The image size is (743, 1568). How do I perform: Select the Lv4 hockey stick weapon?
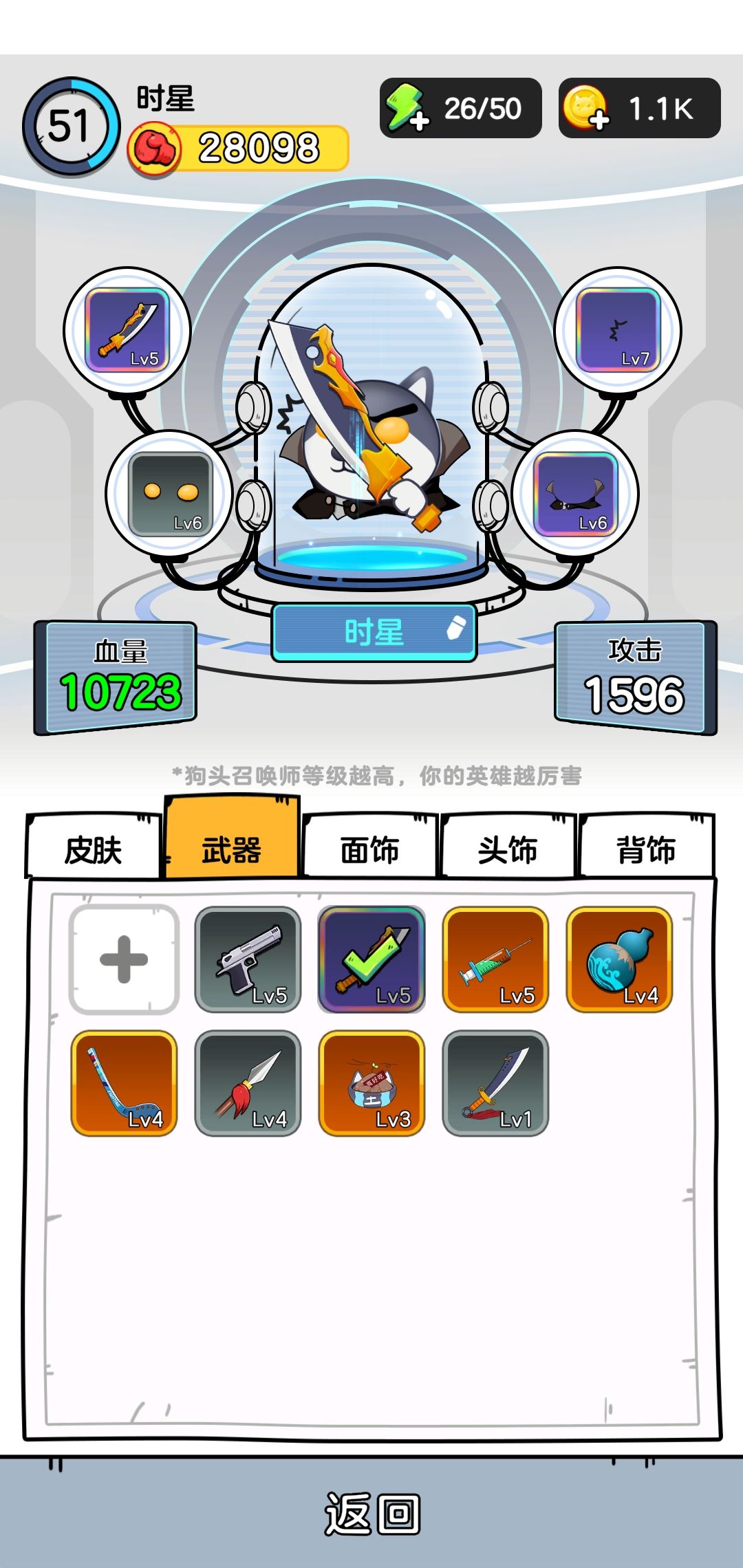[x=125, y=1083]
